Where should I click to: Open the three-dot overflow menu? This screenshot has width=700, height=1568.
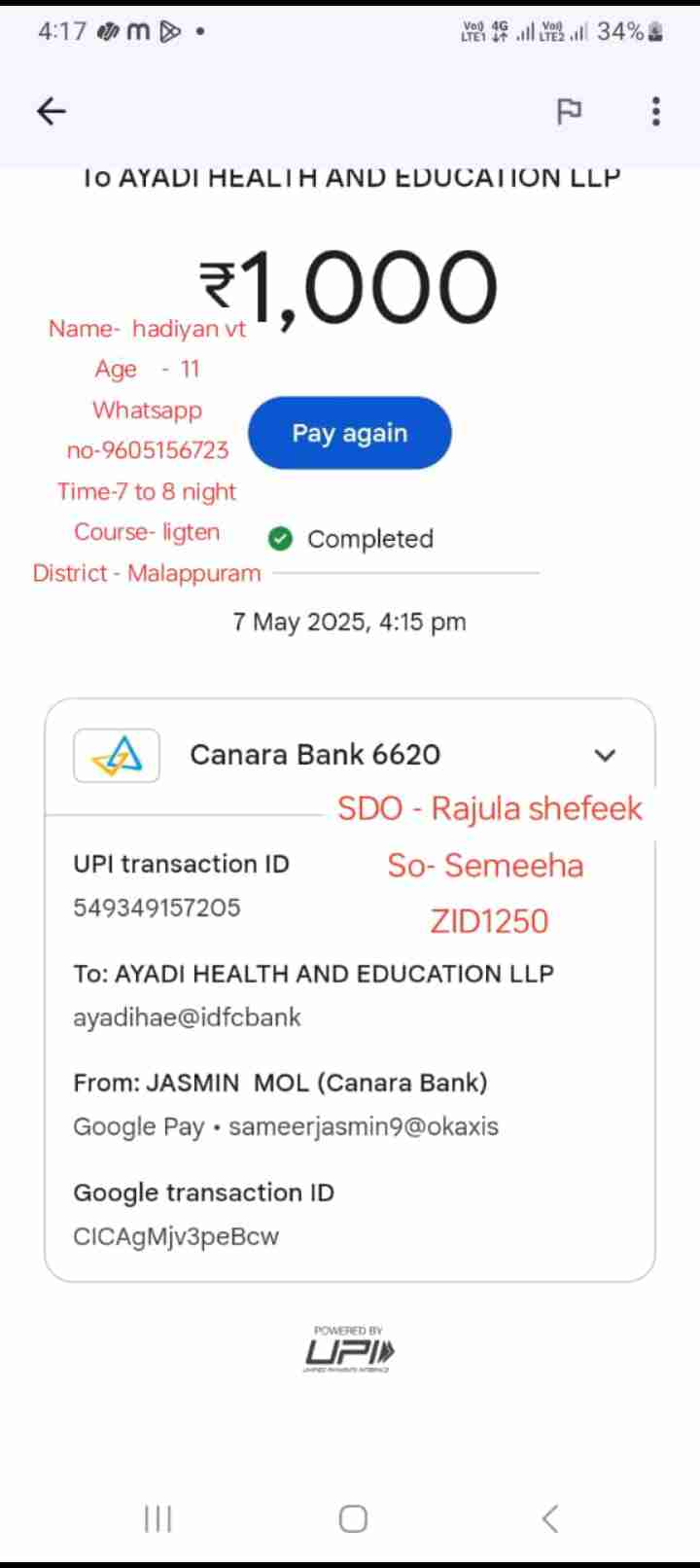656,112
